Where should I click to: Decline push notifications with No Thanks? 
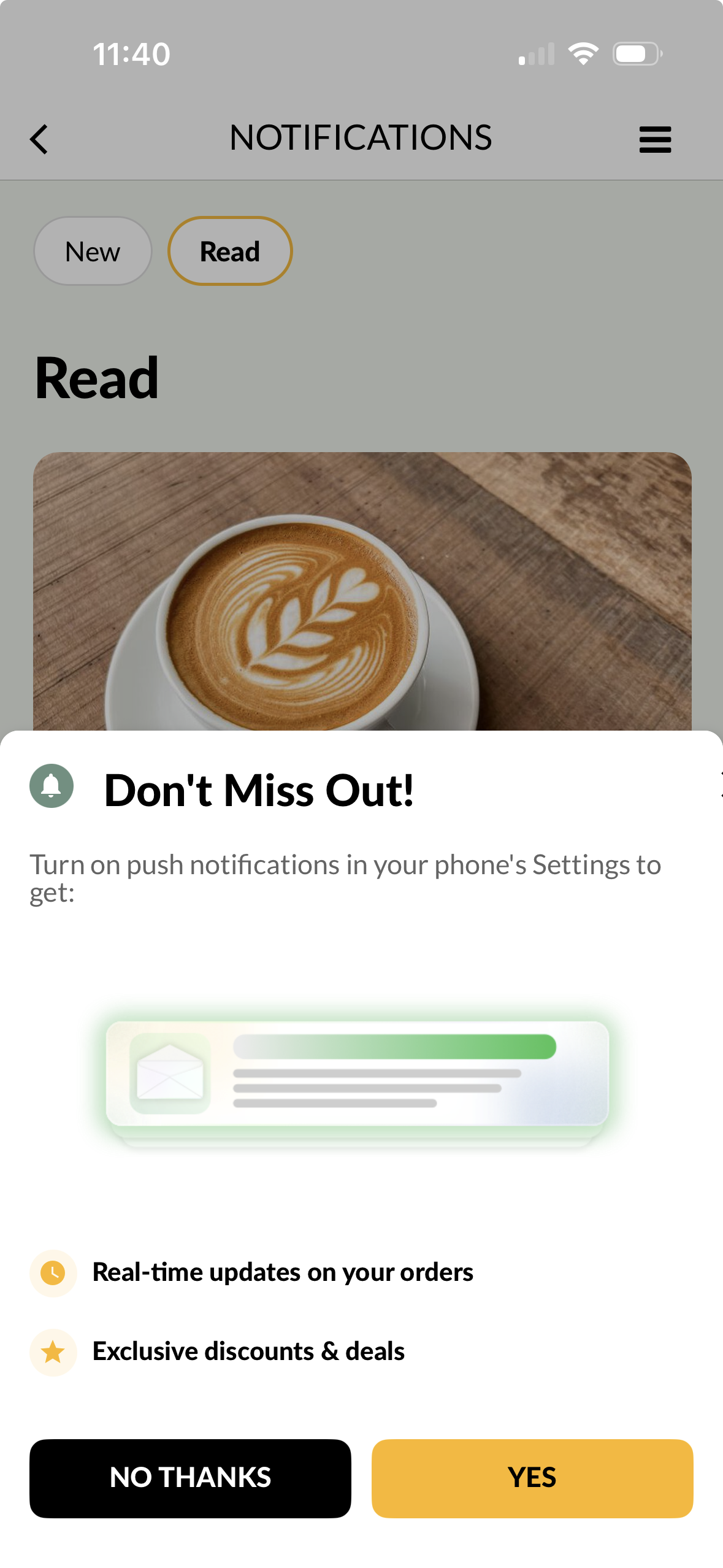coord(190,1478)
